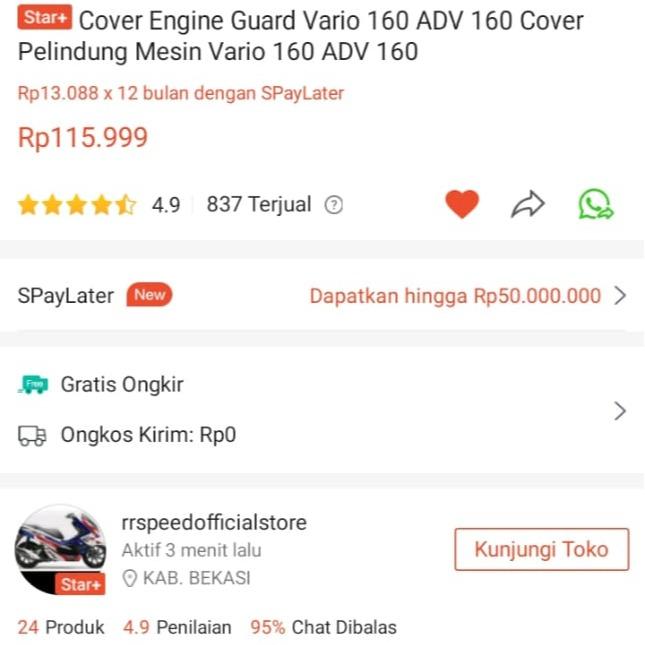
Task: Open Gratis Ongkir shipping details
Action: point(322,410)
